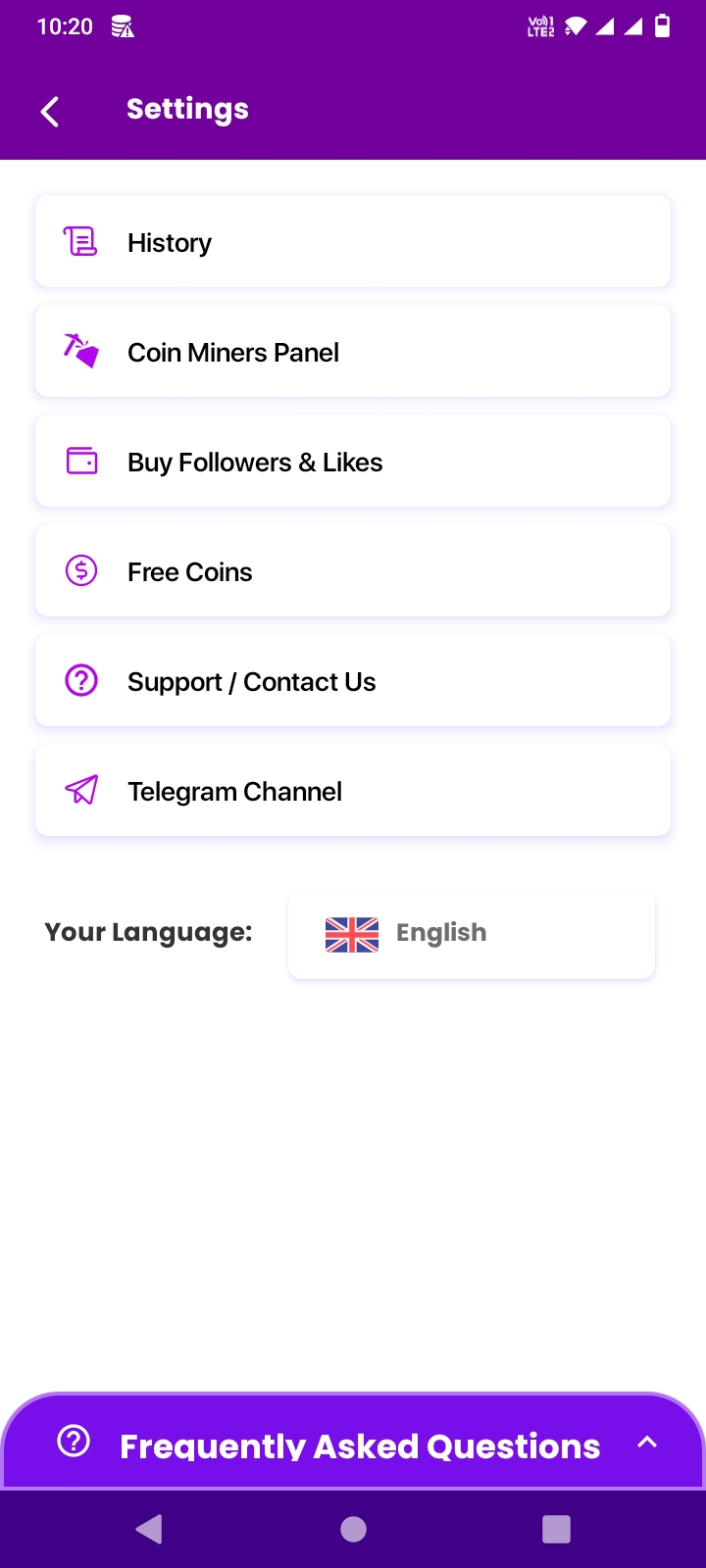Screen dimensions: 706x1568
Task: Click the FAQ question mark circle icon
Action: click(73, 1441)
